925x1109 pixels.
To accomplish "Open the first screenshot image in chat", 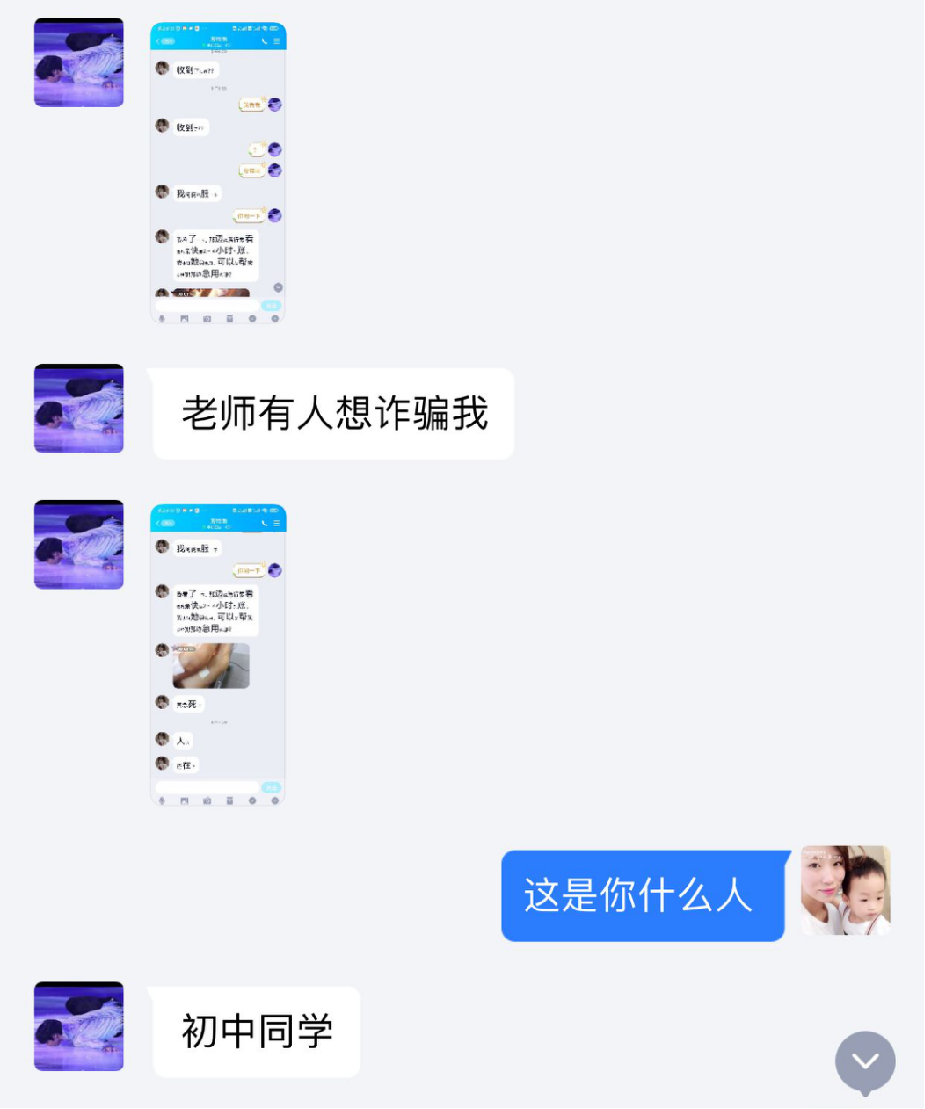I will [x=218, y=173].
